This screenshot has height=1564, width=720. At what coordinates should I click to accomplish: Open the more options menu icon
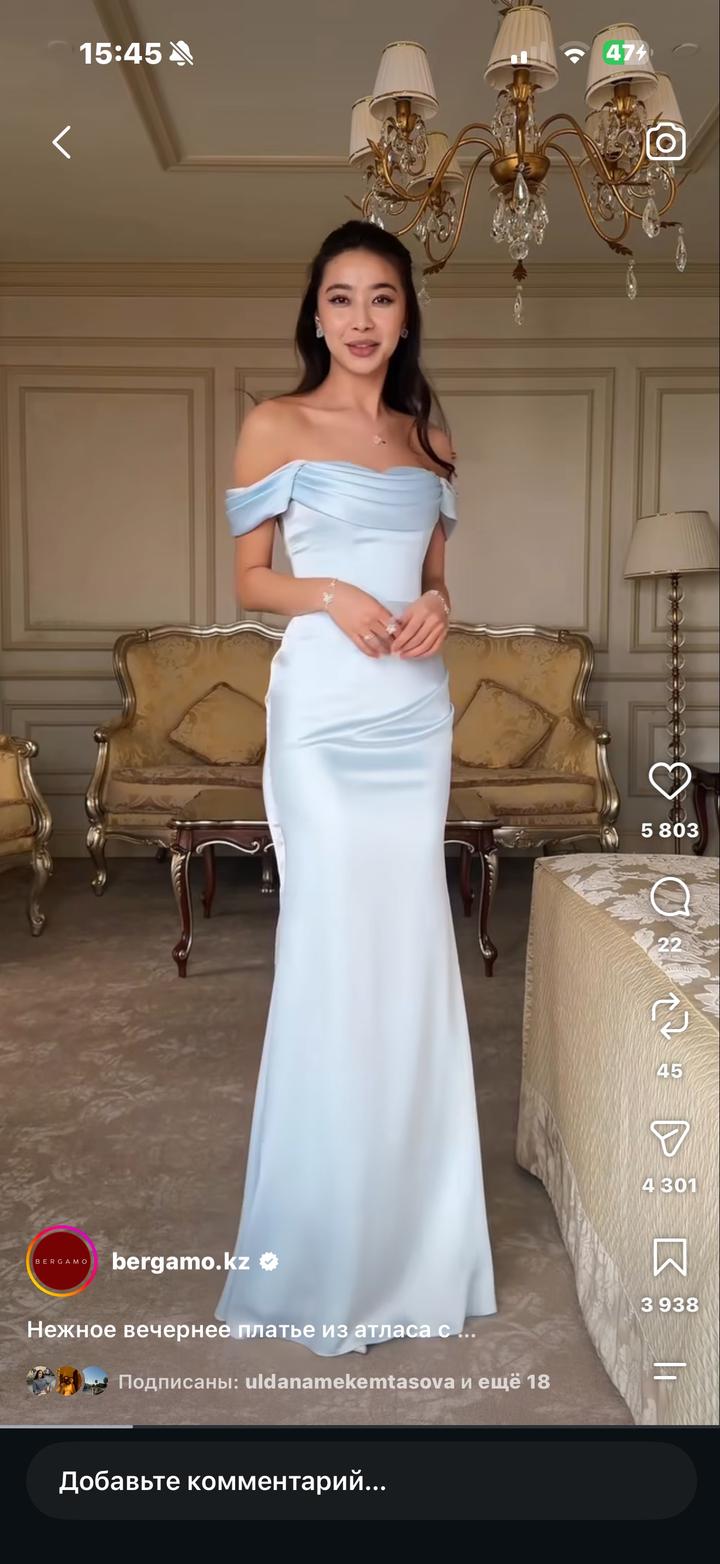click(670, 1371)
